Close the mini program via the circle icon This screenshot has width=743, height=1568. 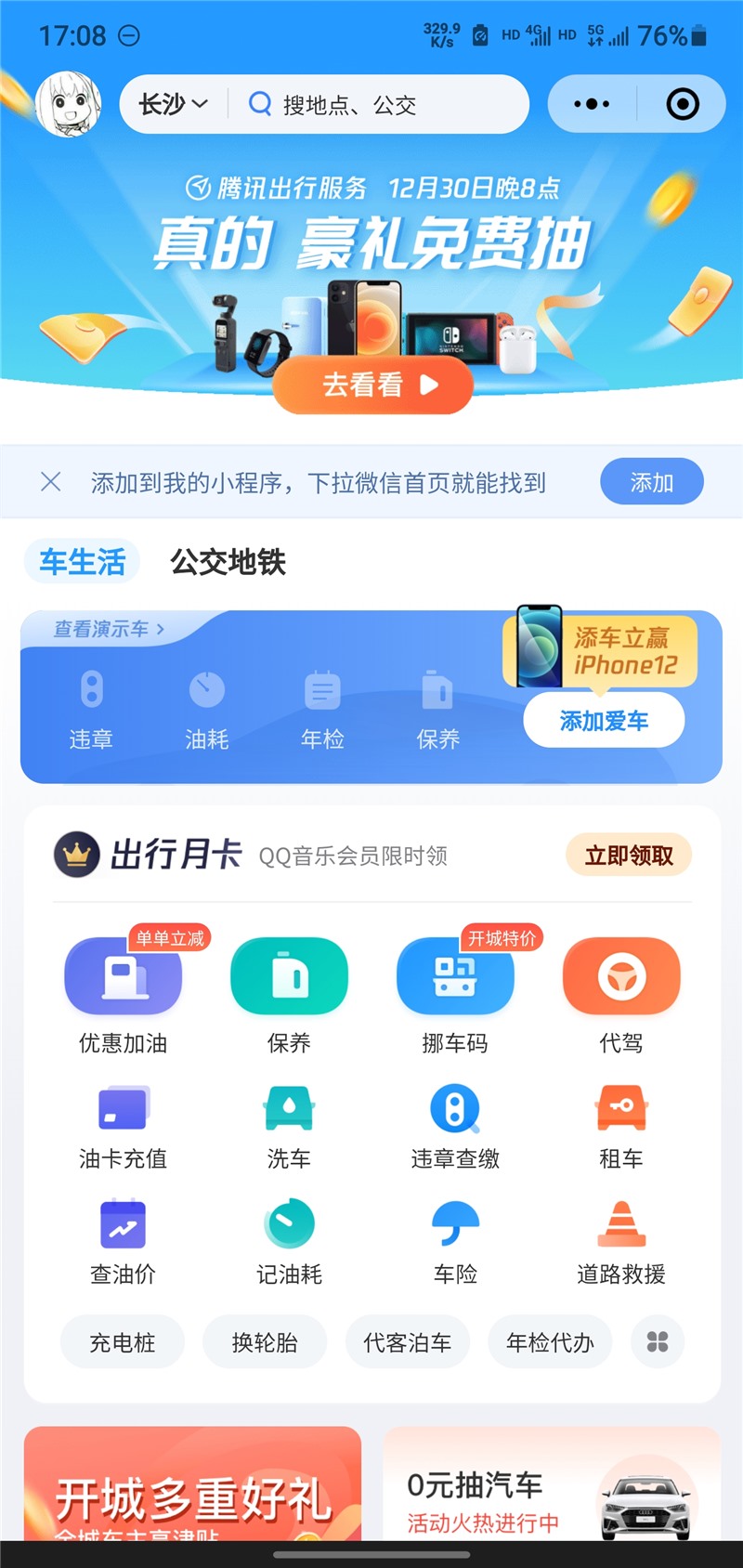(x=683, y=104)
